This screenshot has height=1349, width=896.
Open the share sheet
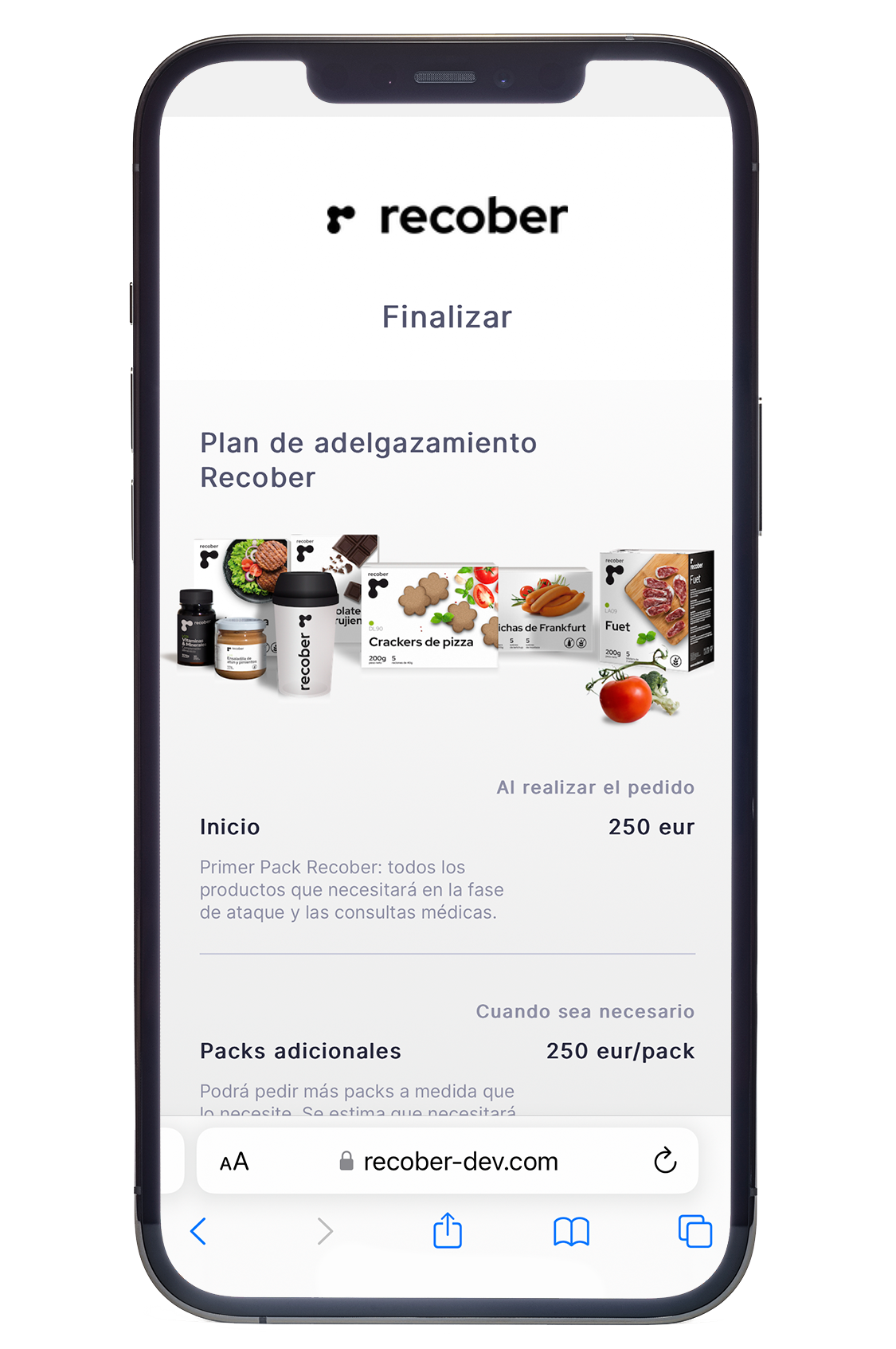tap(448, 1230)
